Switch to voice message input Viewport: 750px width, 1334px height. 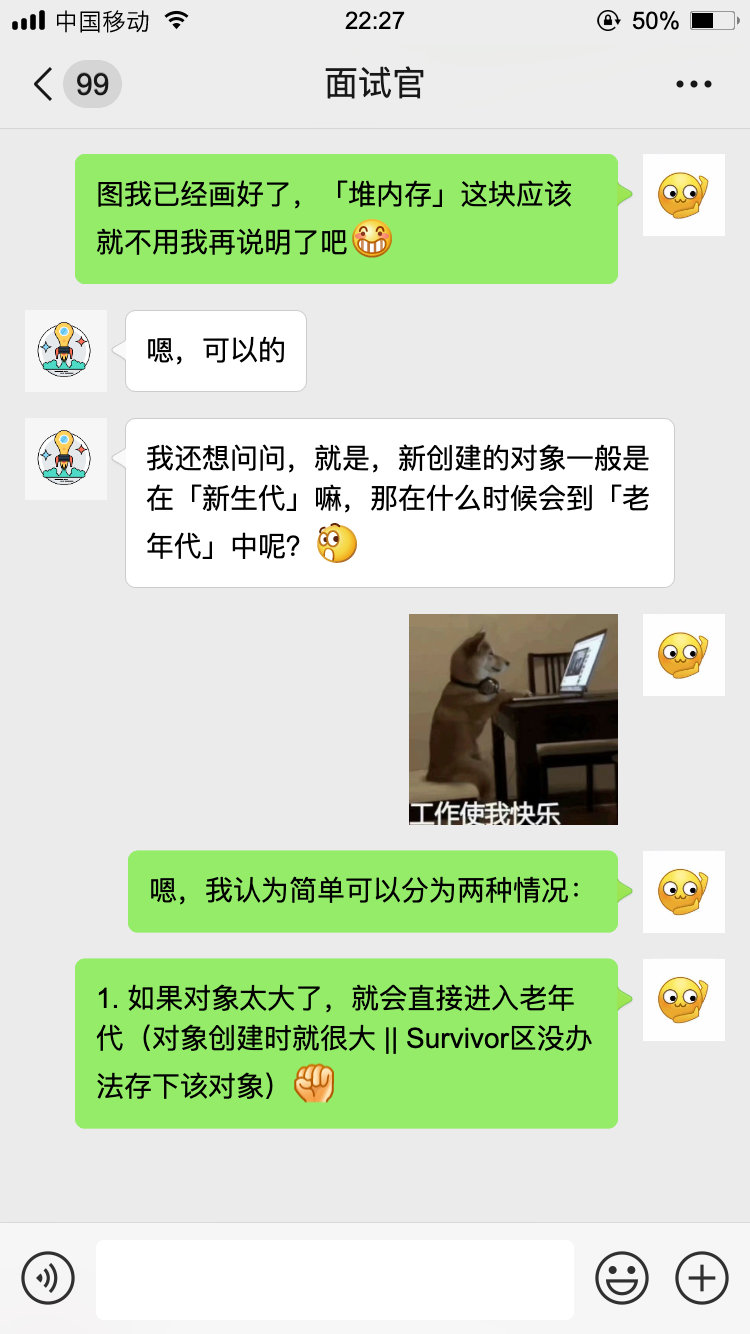click(x=48, y=1278)
